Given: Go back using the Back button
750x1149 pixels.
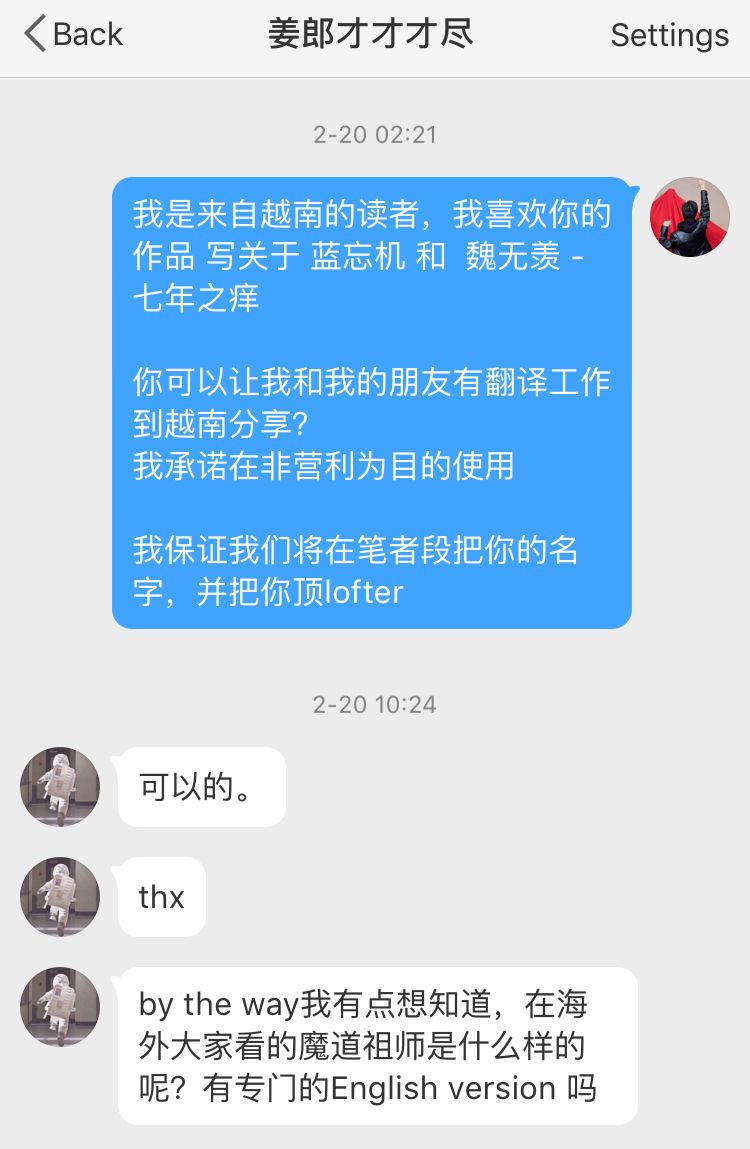Looking at the screenshot, I should [x=73, y=35].
